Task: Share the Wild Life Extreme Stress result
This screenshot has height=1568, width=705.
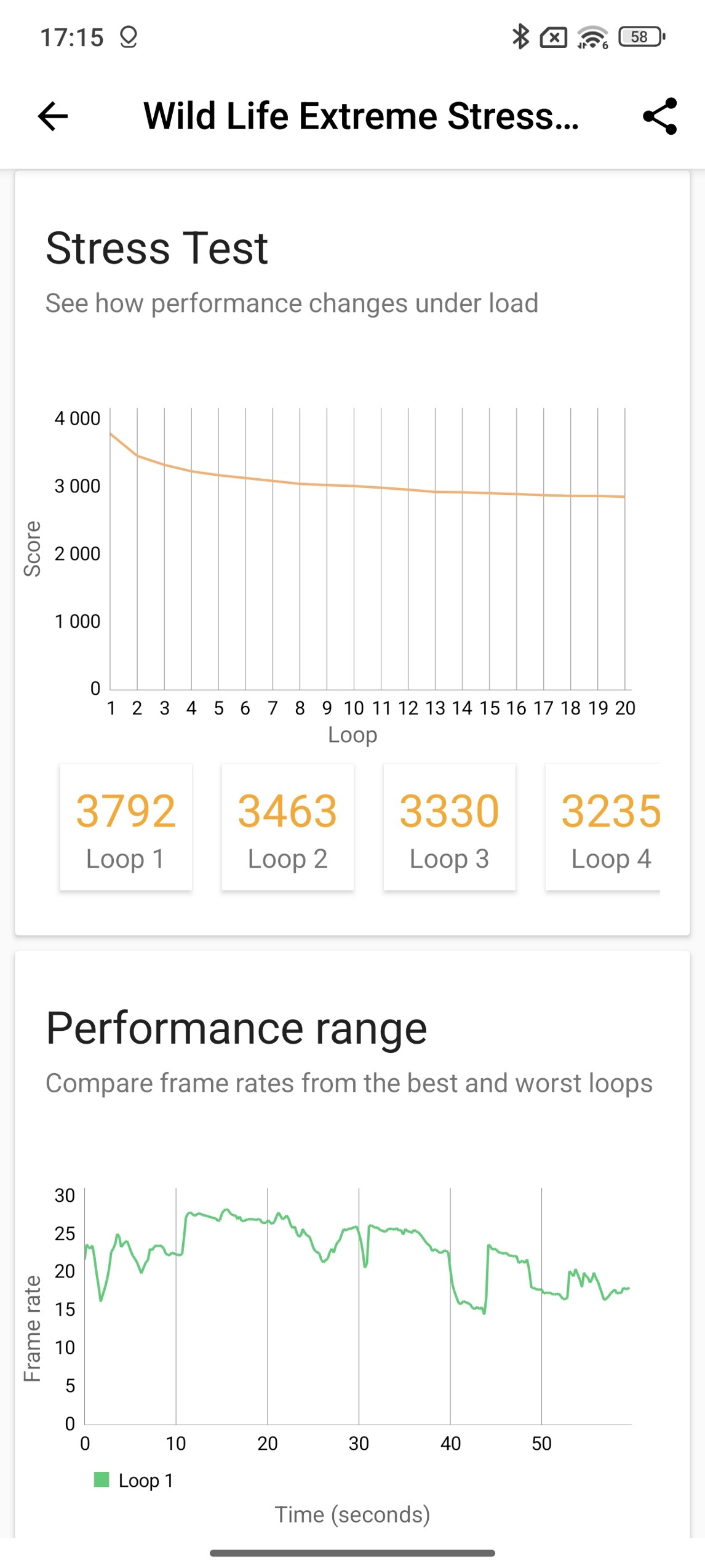Action: 659,116
